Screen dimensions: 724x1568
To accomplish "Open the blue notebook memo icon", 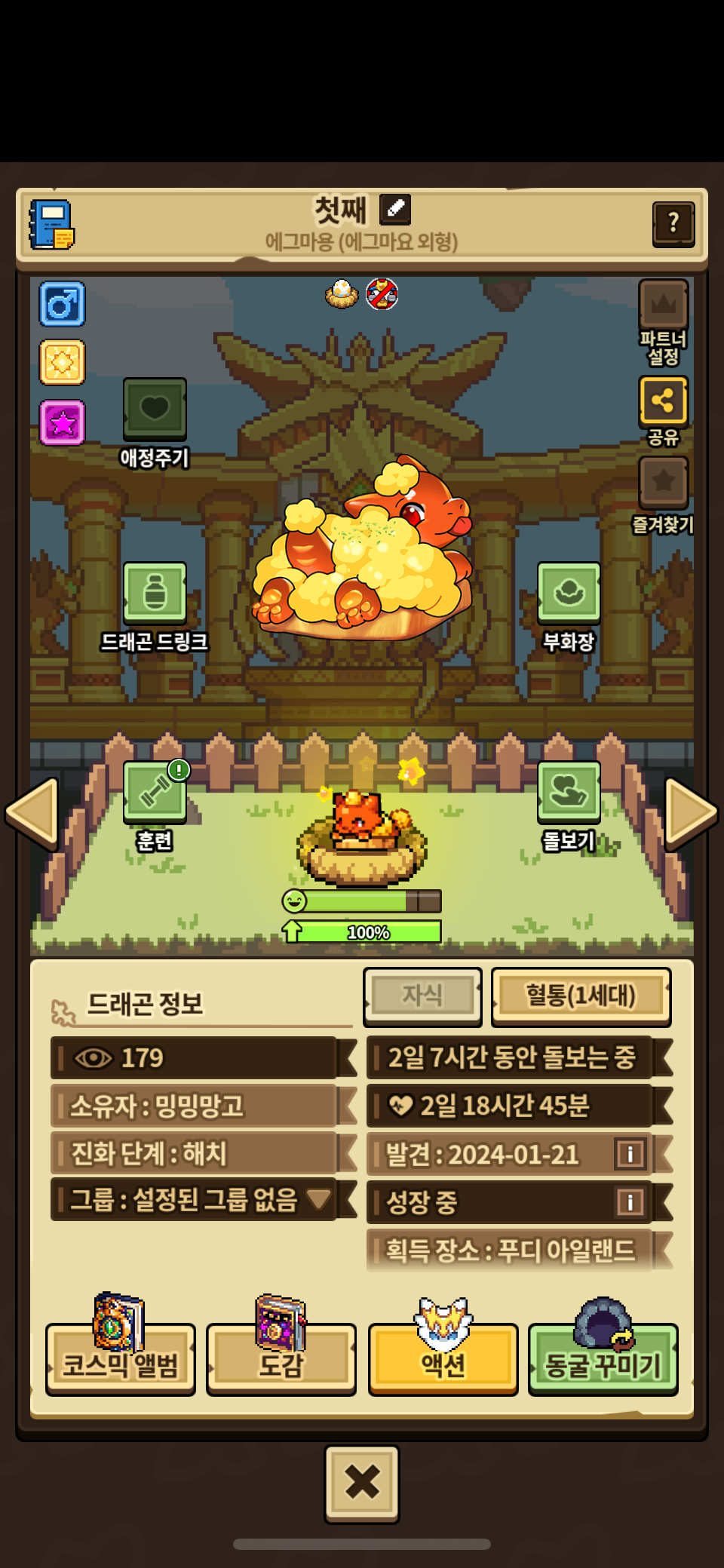I will pyautogui.click(x=52, y=225).
